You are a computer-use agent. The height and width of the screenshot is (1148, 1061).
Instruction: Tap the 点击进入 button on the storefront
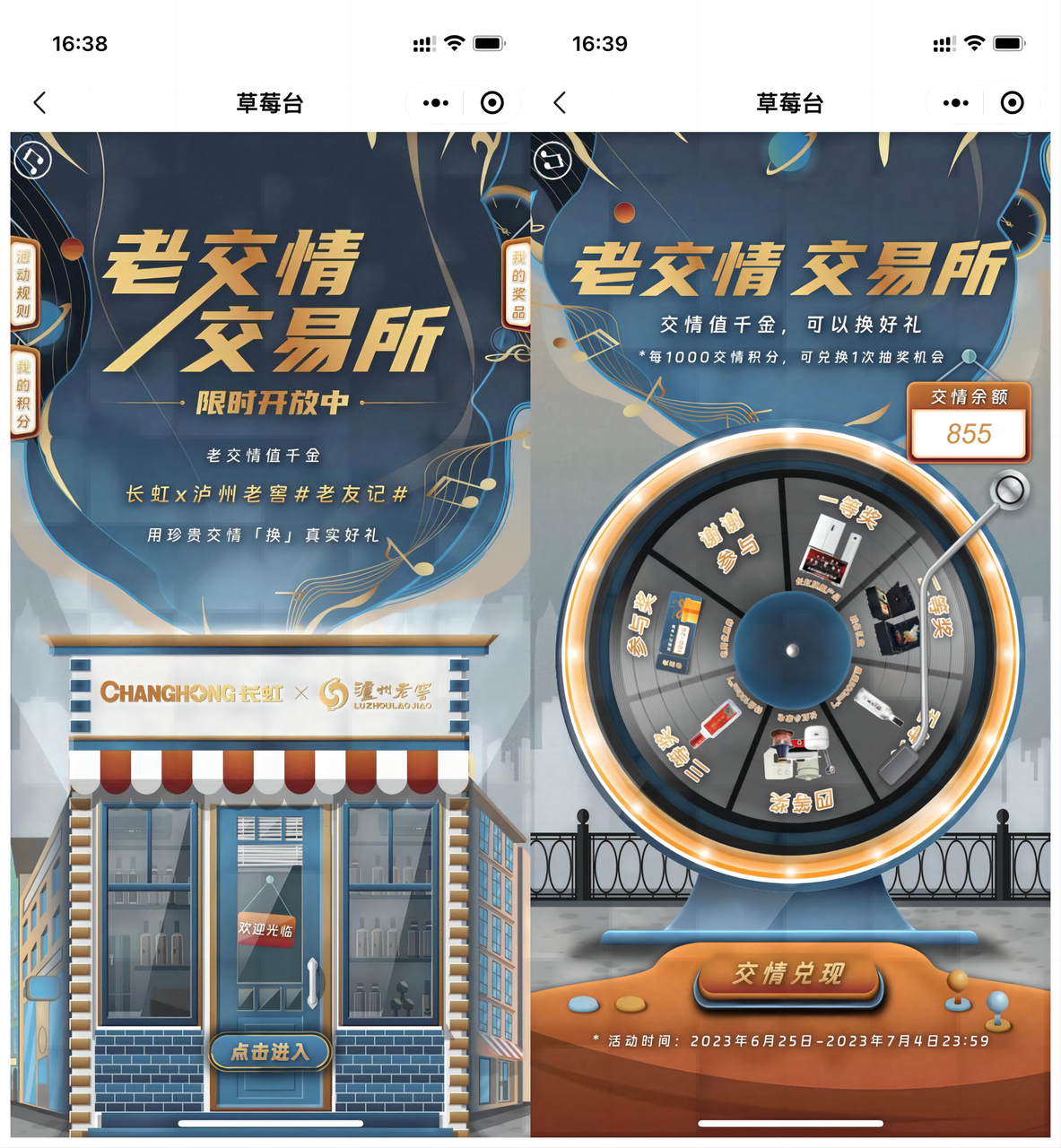coord(270,1051)
